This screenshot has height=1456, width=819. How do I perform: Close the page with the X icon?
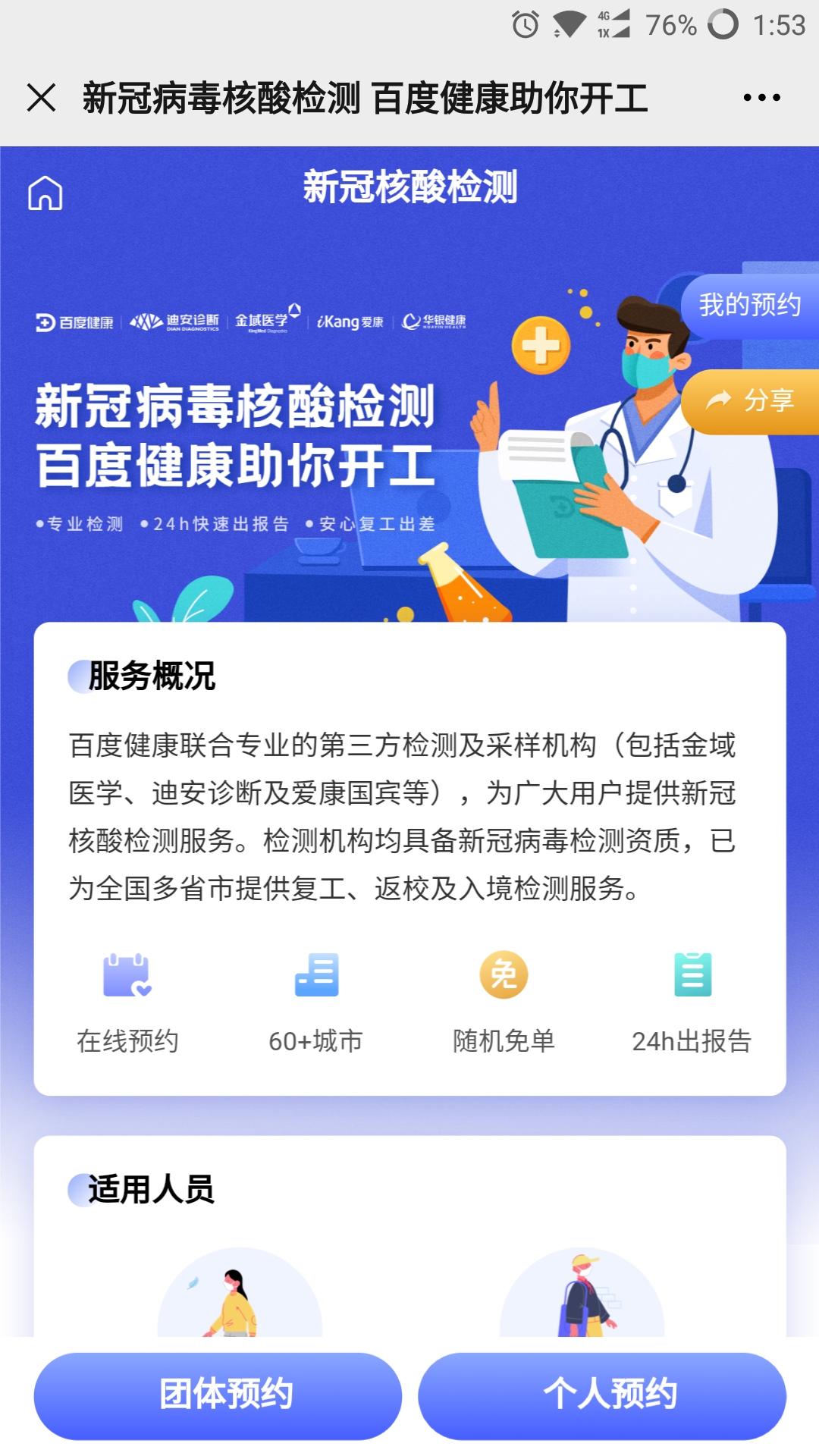tap(42, 98)
